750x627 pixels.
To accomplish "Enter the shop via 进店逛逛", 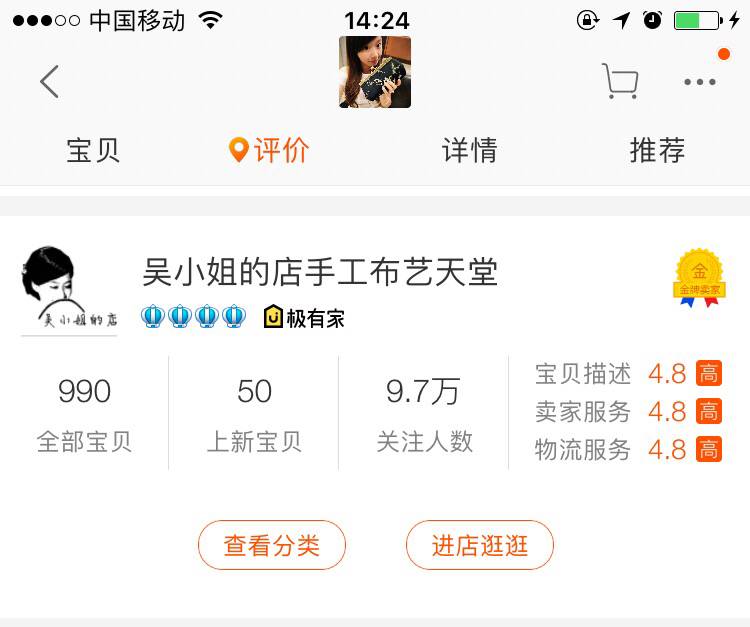I will tap(480, 545).
